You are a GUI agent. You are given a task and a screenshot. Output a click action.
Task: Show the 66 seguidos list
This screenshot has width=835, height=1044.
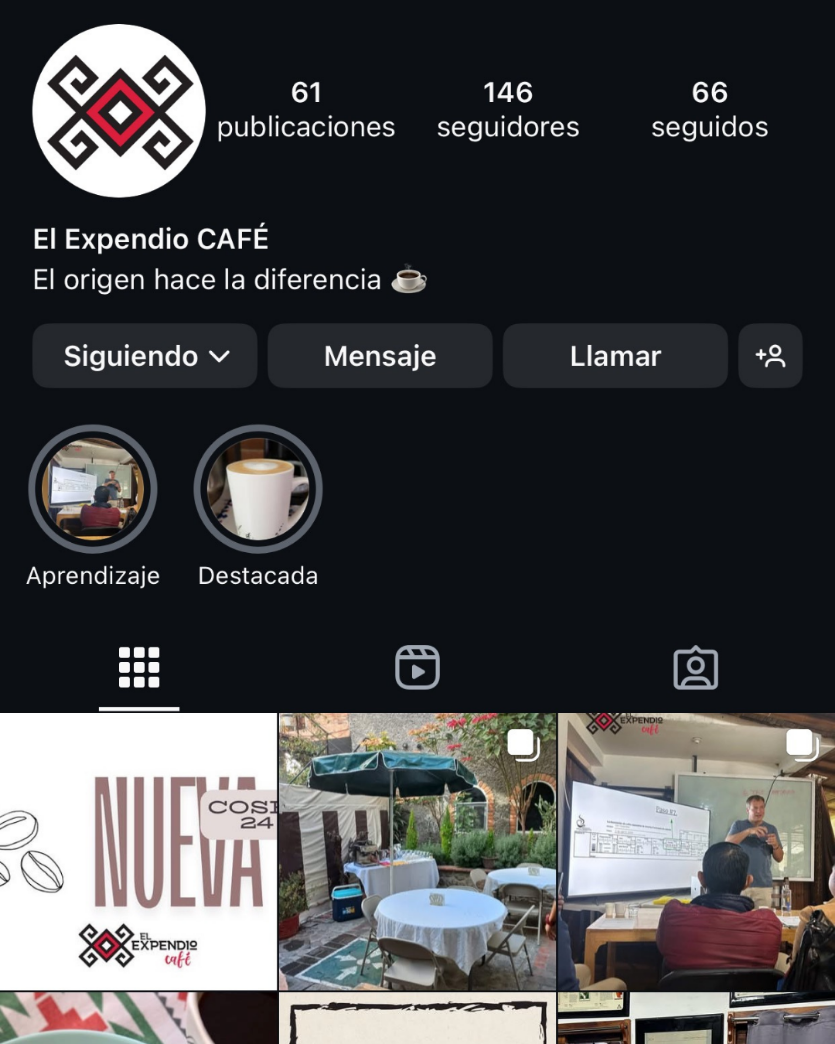(709, 110)
